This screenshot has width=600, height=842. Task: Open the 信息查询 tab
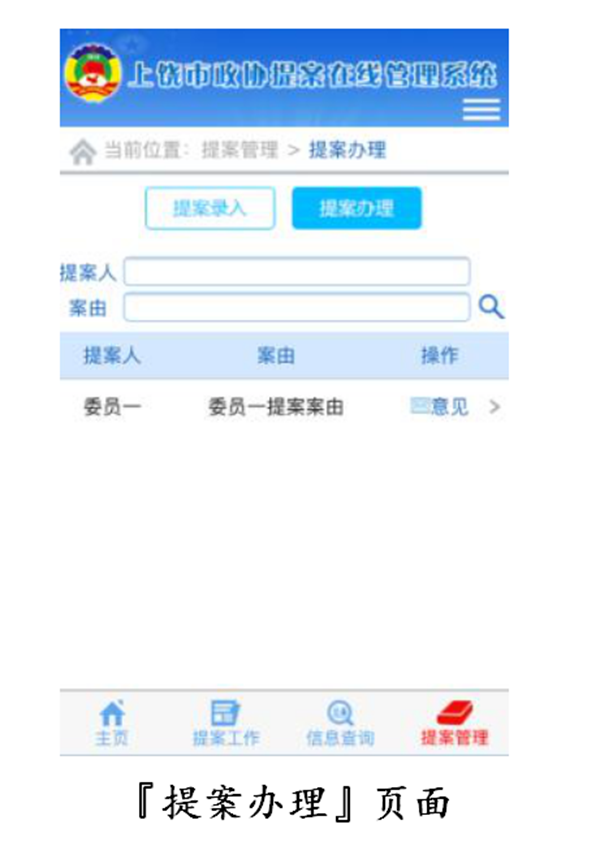coord(340,724)
